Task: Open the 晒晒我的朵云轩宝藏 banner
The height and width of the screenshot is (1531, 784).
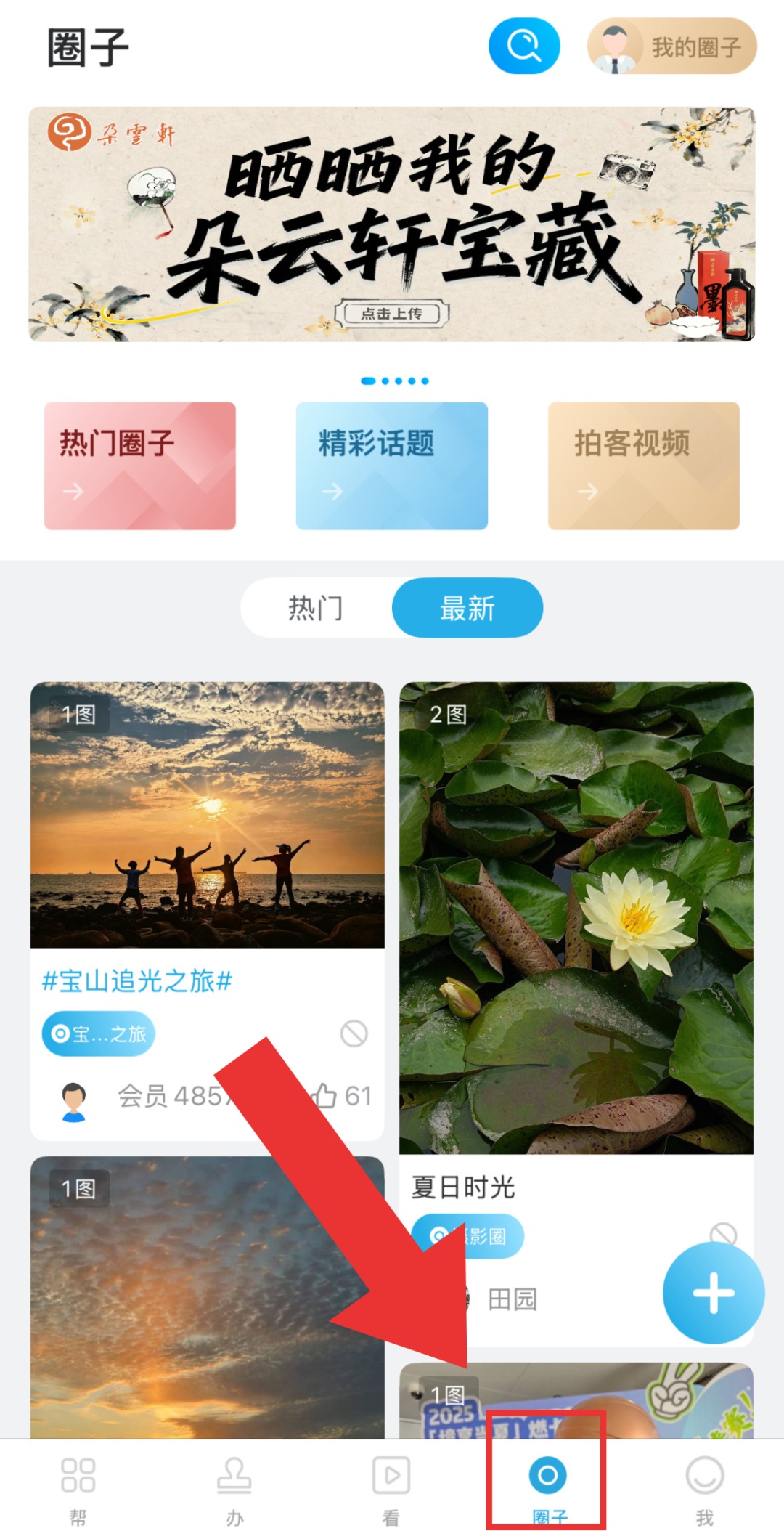Action: (392, 224)
